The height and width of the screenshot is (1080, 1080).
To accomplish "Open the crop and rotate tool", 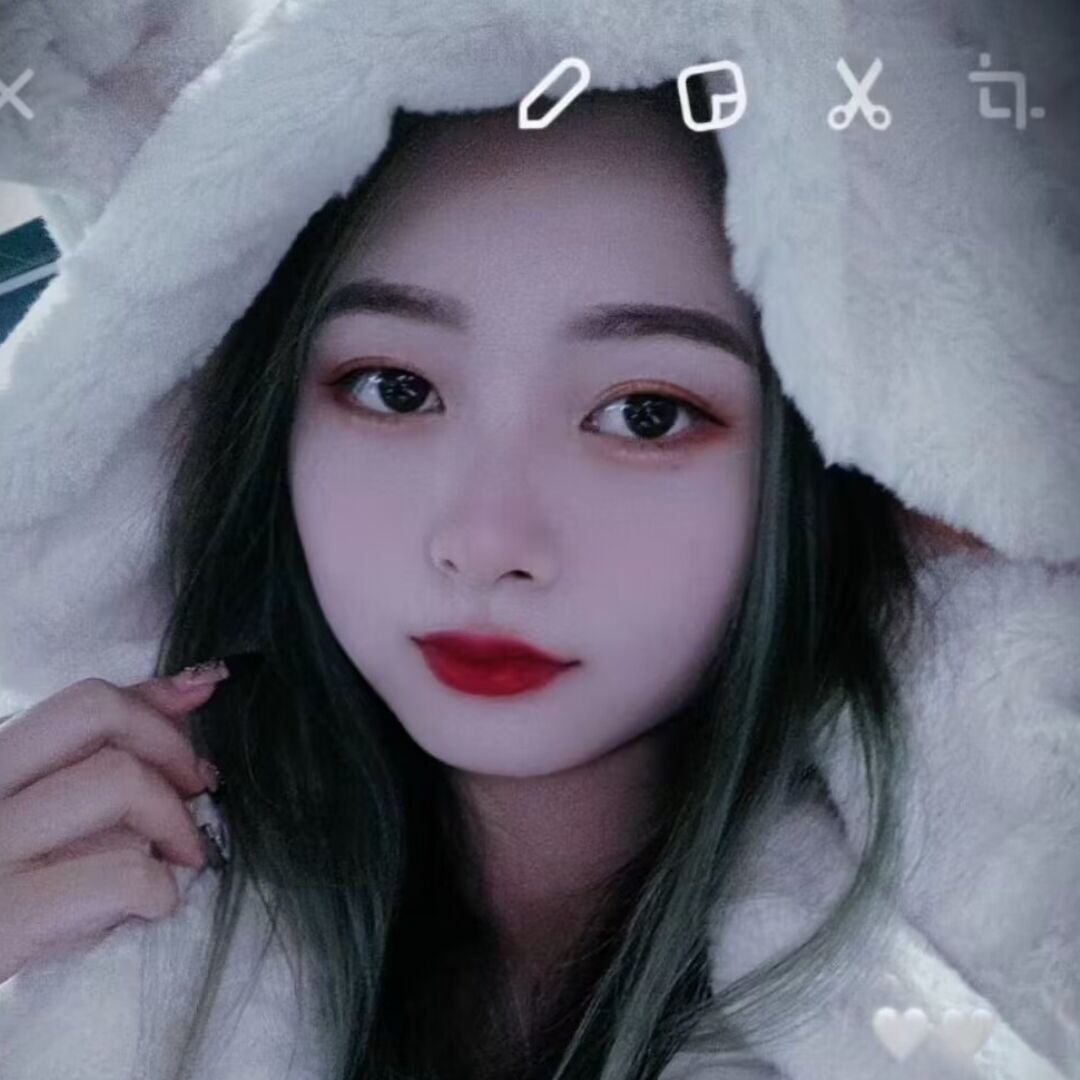I will coord(1005,93).
